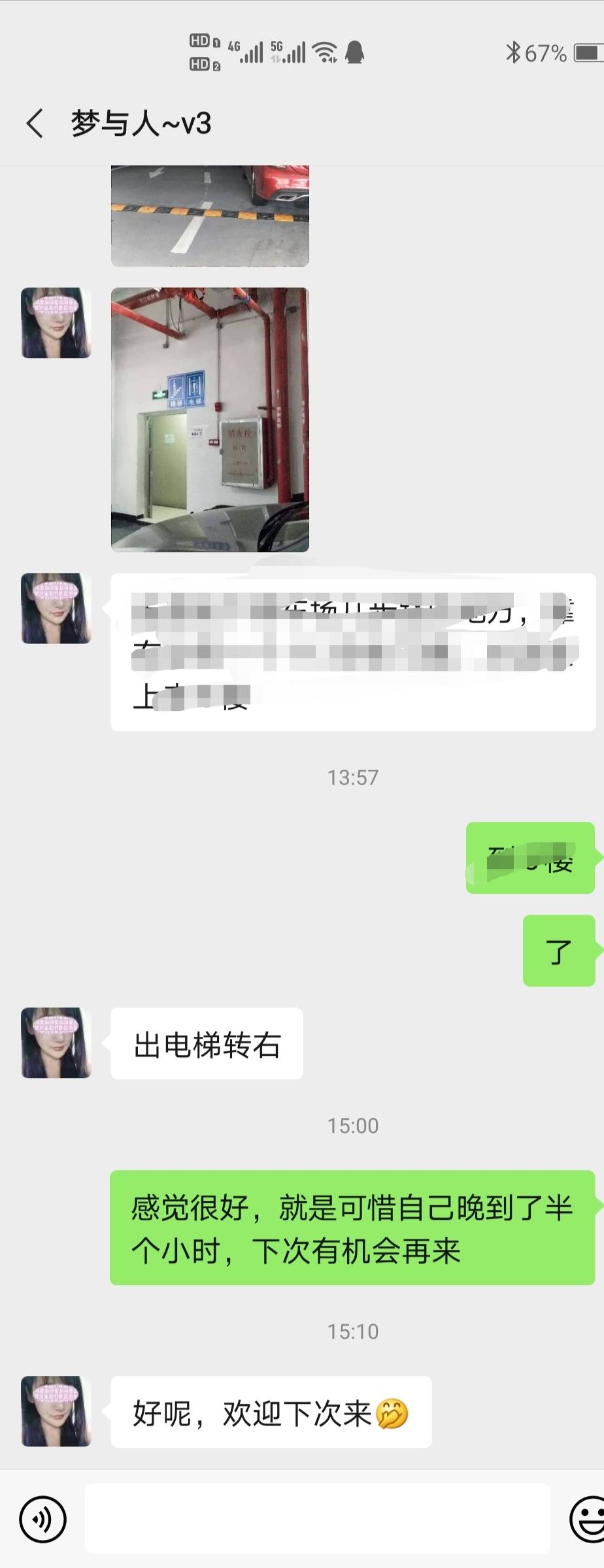Open the parking garage photo

(210, 216)
